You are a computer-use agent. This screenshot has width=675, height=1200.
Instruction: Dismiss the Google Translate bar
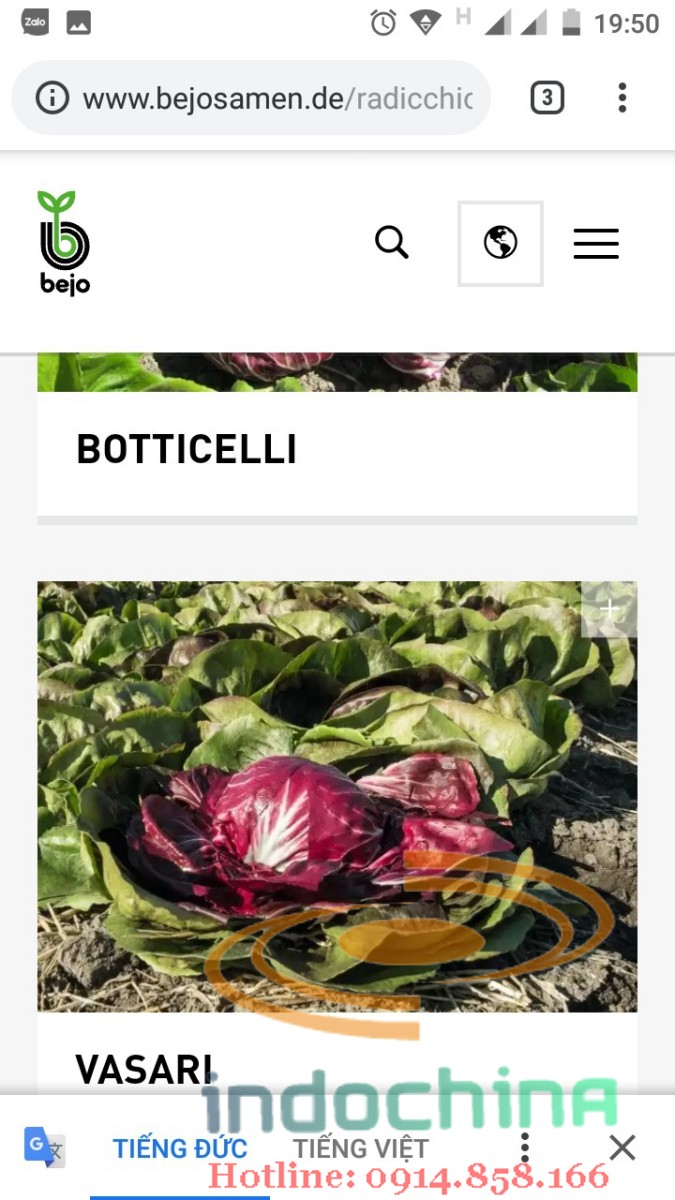click(x=622, y=1148)
